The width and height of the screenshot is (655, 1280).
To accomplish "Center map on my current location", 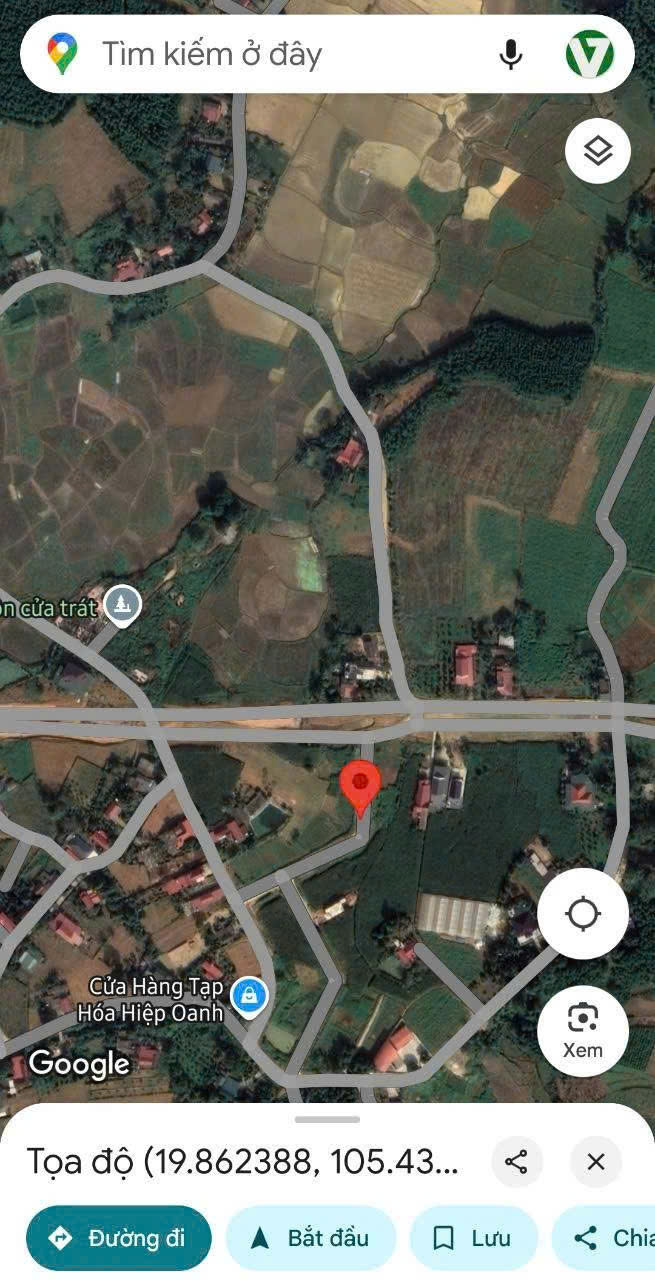I will point(583,914).
